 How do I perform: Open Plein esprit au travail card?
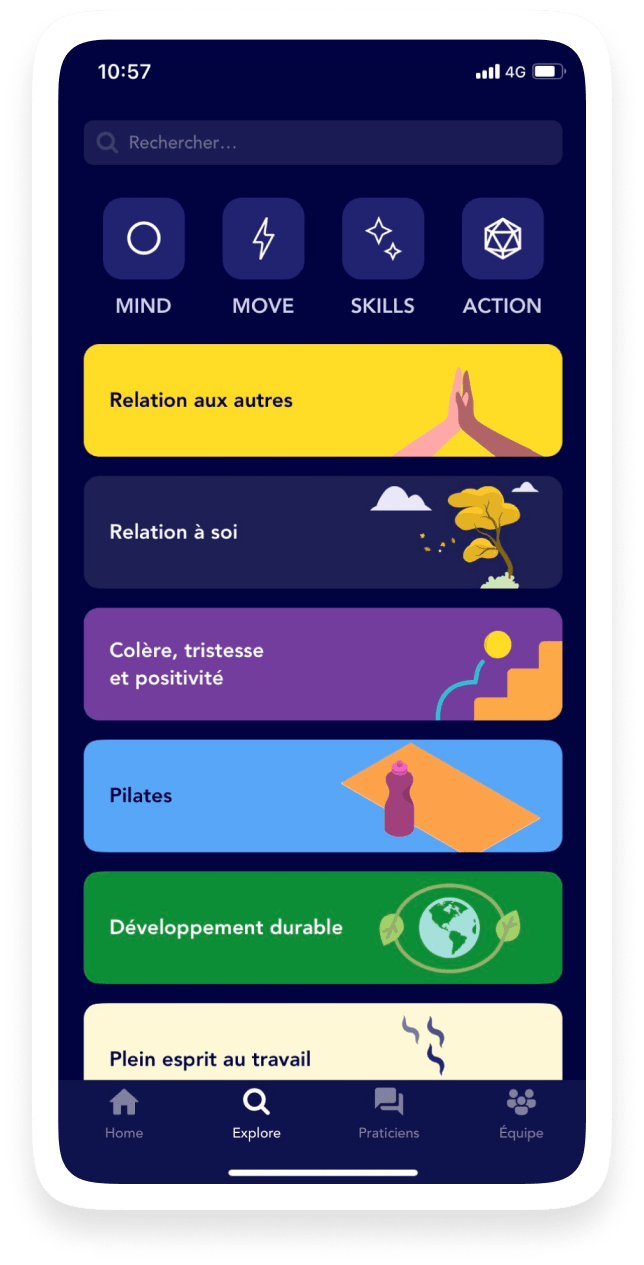pyautogui.click(x=322, y=1045)
